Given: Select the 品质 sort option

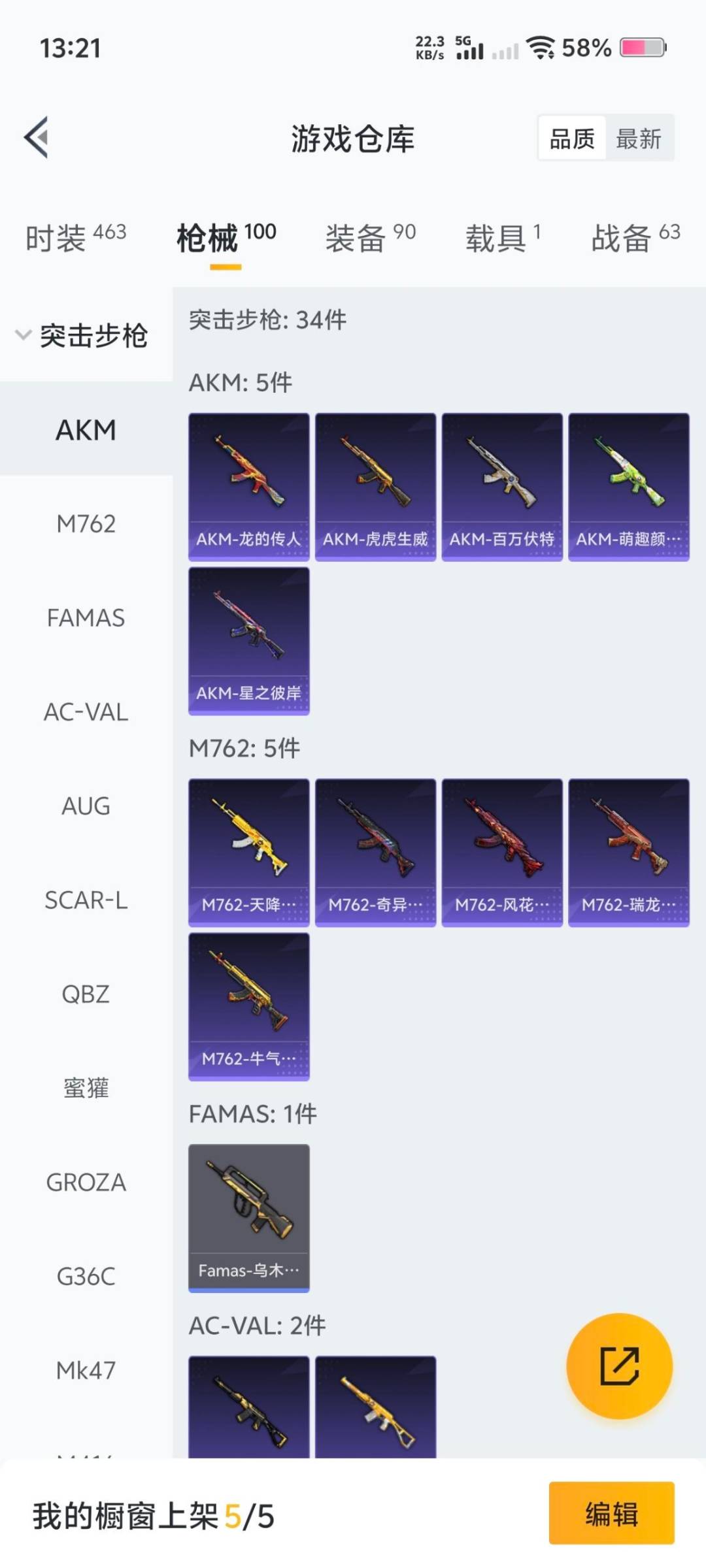Looking at the screenshot, I should click(x=572, y=139).
